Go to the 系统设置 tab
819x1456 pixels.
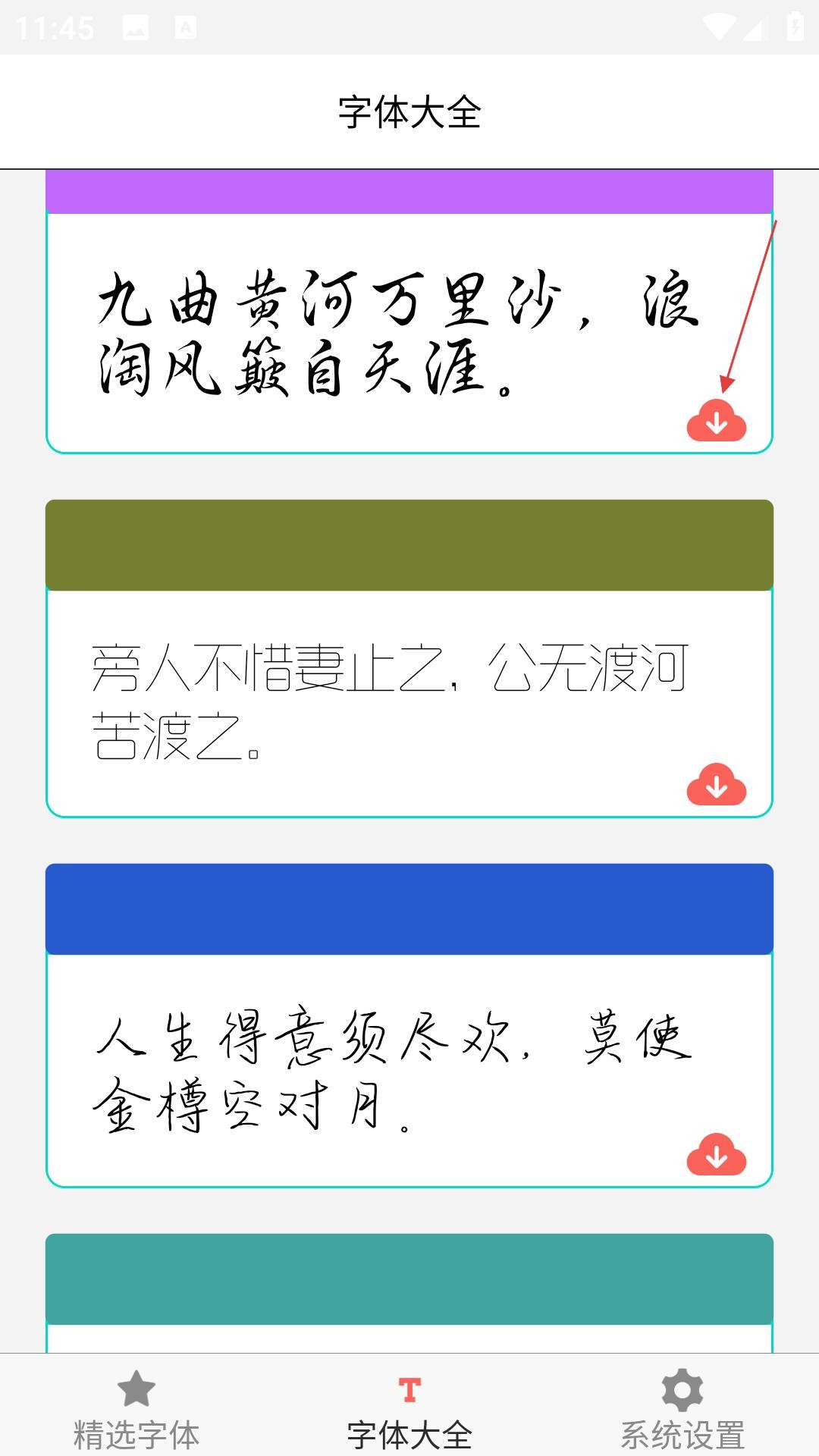pyautogui.click(x=682, y=1409)
